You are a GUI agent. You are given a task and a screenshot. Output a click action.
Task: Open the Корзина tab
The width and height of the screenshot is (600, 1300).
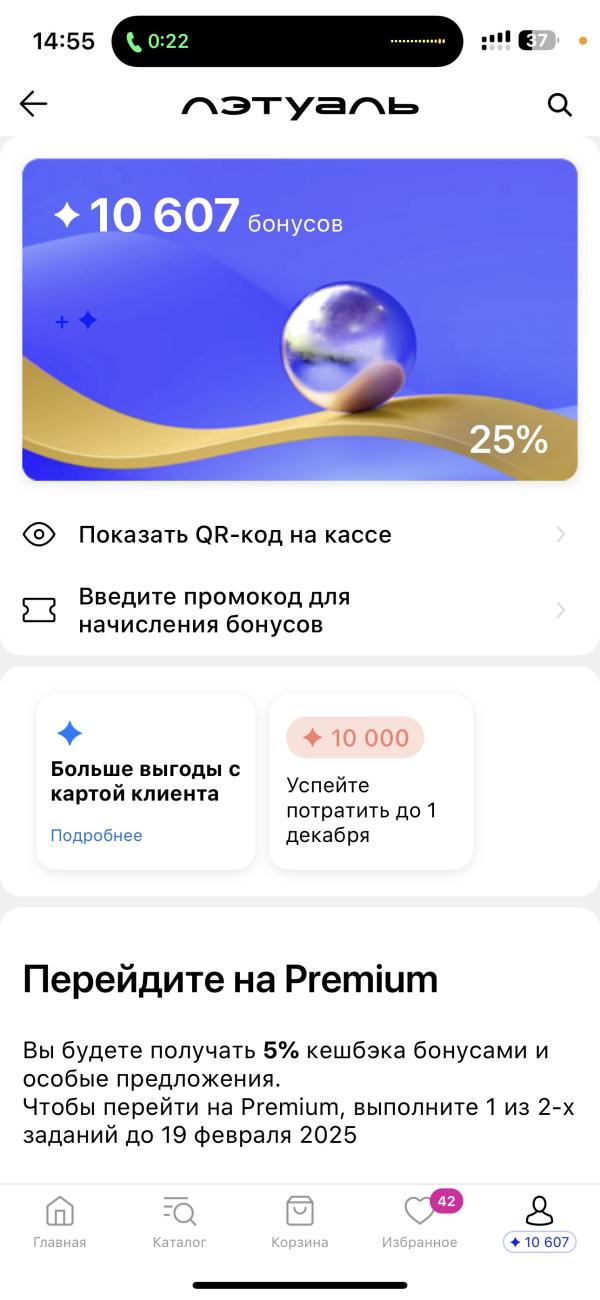coord(300,1222)
